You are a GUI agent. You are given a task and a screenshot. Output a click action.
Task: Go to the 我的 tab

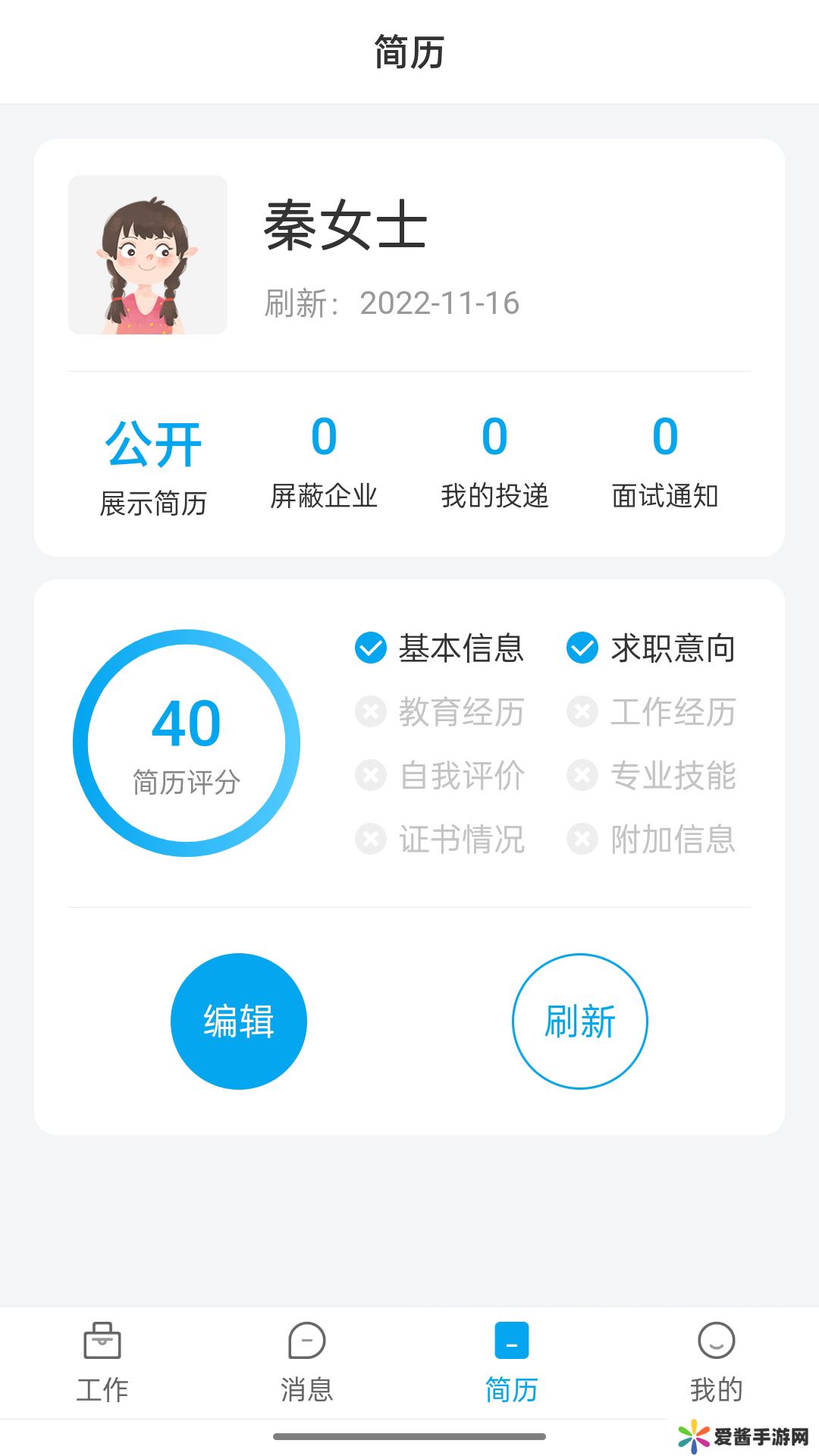click(x=716, y=1362)
